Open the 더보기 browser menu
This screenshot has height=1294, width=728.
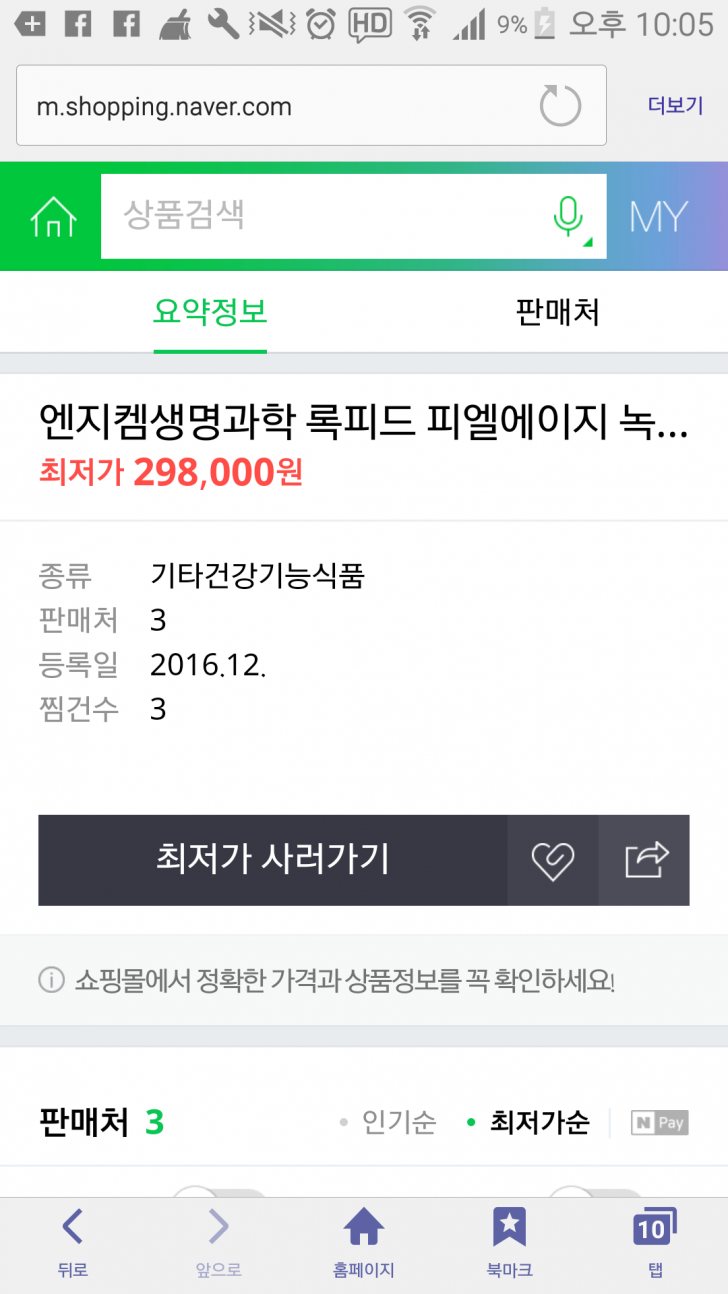click(675, 106)
